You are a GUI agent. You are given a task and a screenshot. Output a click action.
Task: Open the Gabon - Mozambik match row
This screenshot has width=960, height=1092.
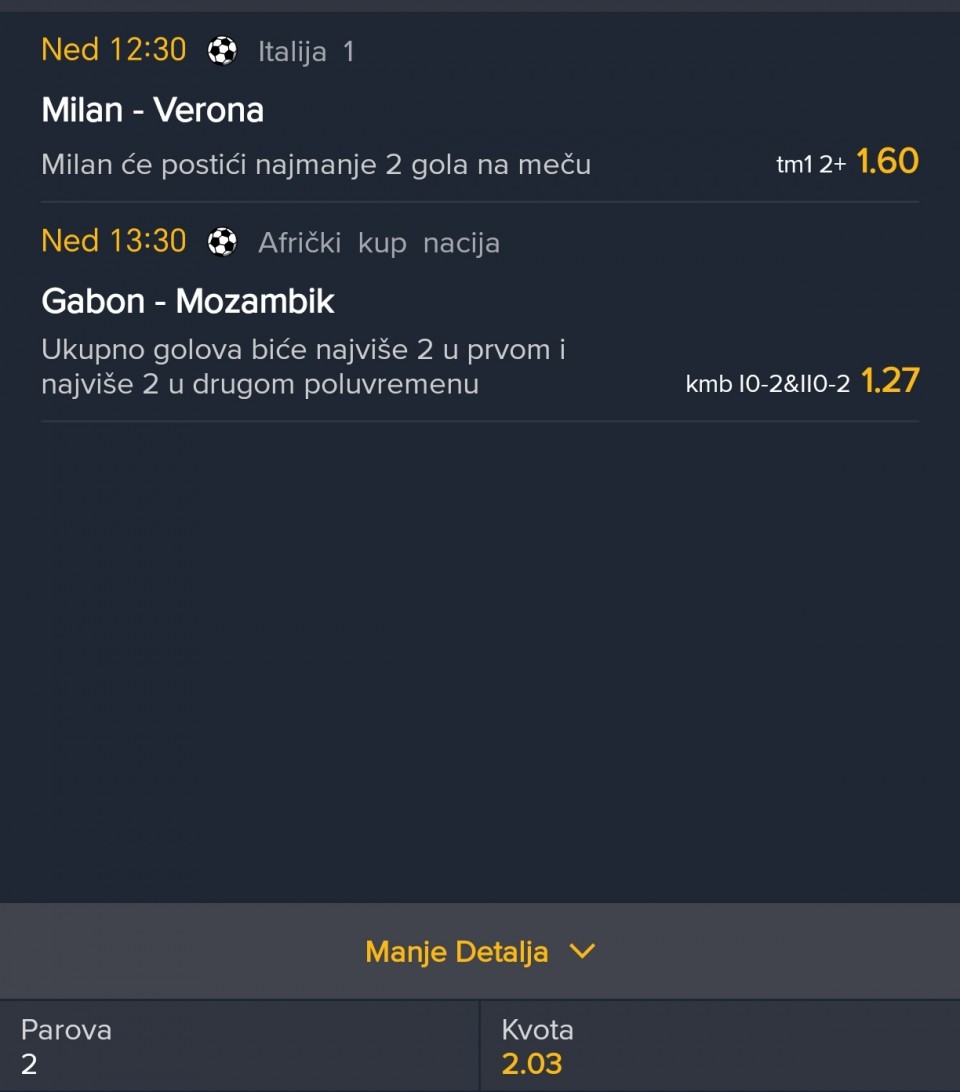(x=188, y=301)
